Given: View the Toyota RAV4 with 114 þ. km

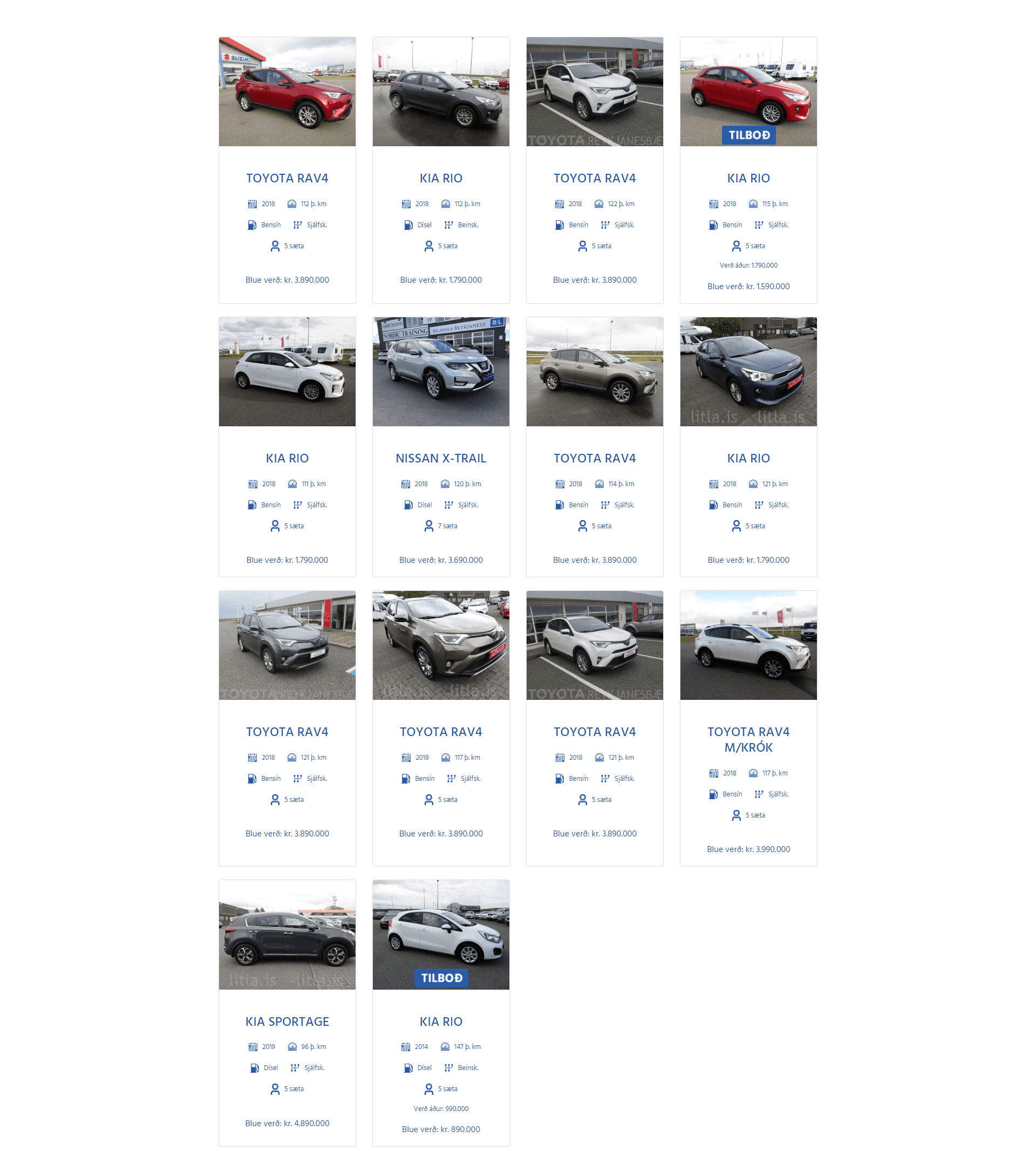Looking at the screenshot, I should pyautogui.click(x=594, y=458).
